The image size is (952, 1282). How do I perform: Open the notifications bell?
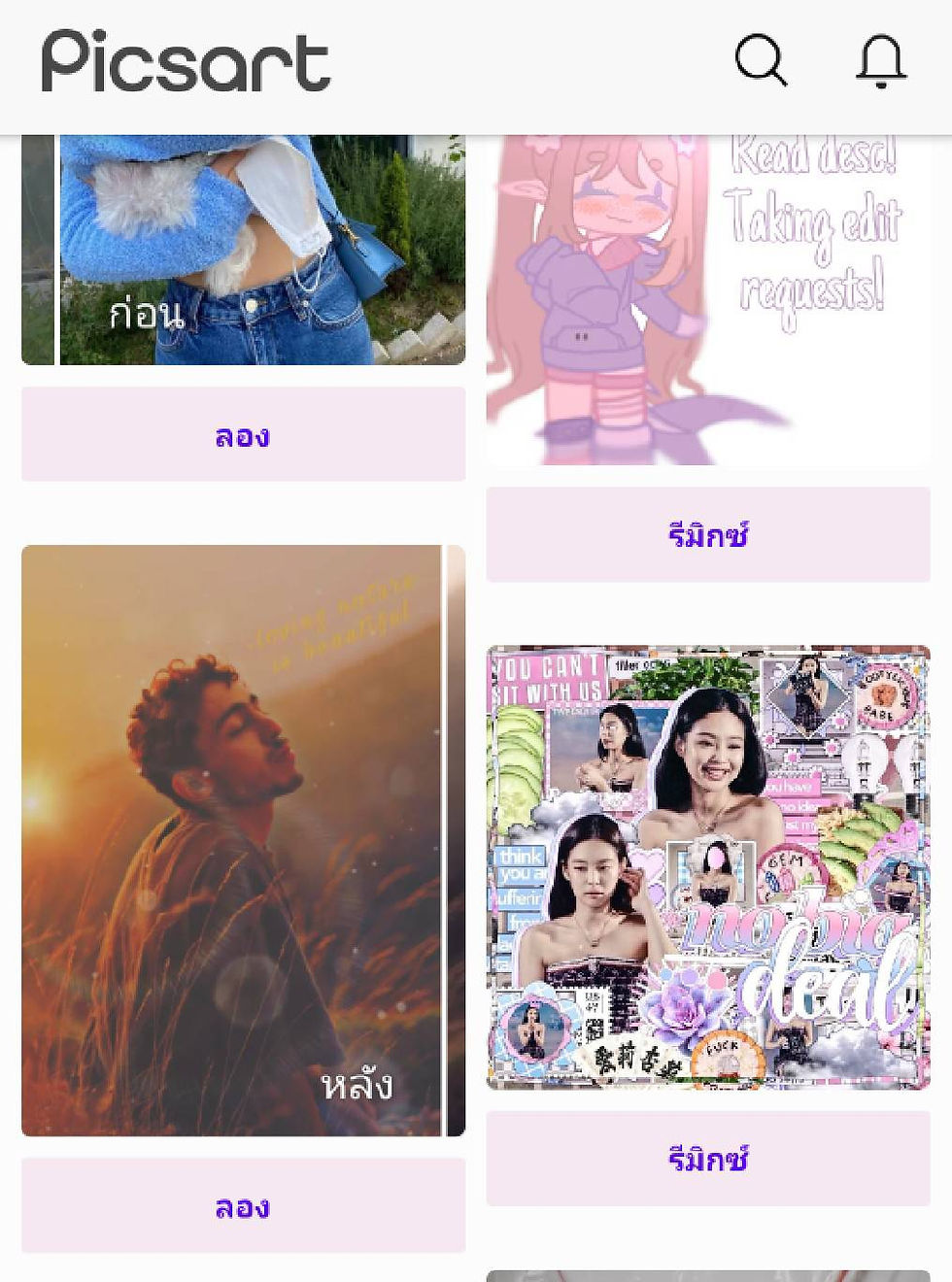(x=880, y=60)
